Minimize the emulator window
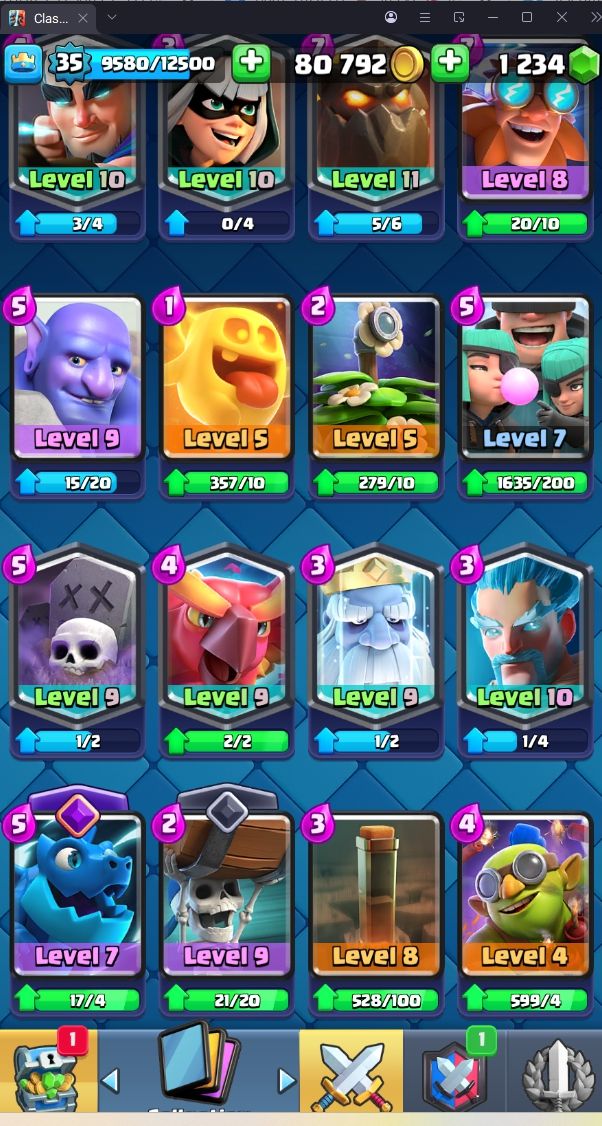The width and height of the screenshot is (602, 1126). click(x=492, y=17)
